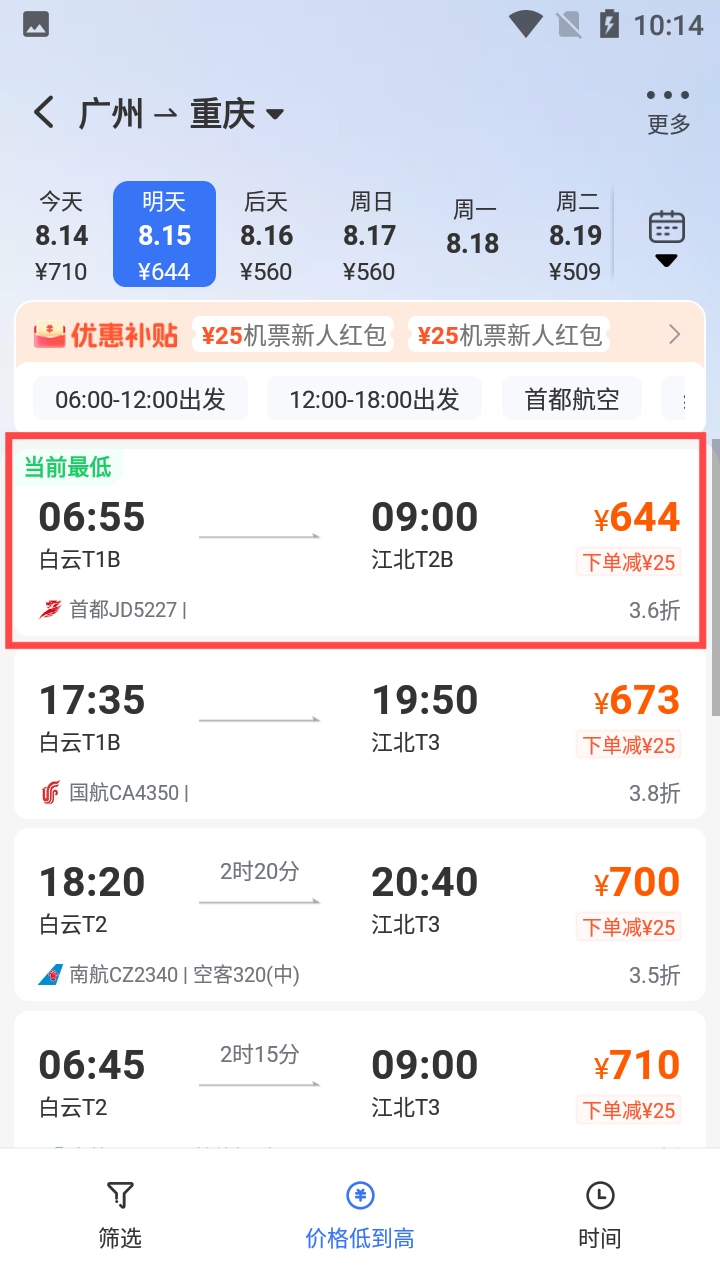Select the 后天 8.16 date

pyautogui.click(x=266, y=235)
